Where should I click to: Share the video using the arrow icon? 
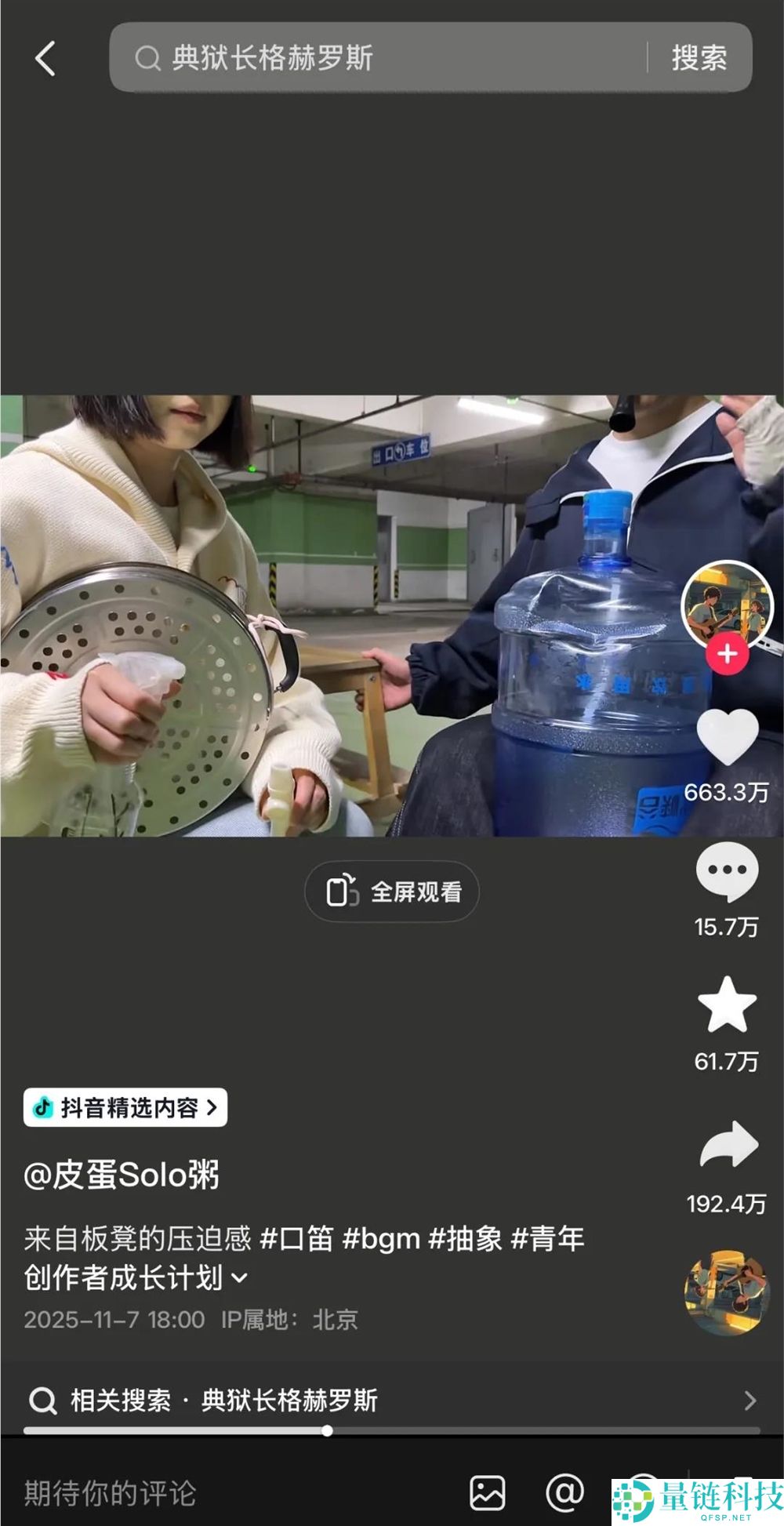[728, 1143]
